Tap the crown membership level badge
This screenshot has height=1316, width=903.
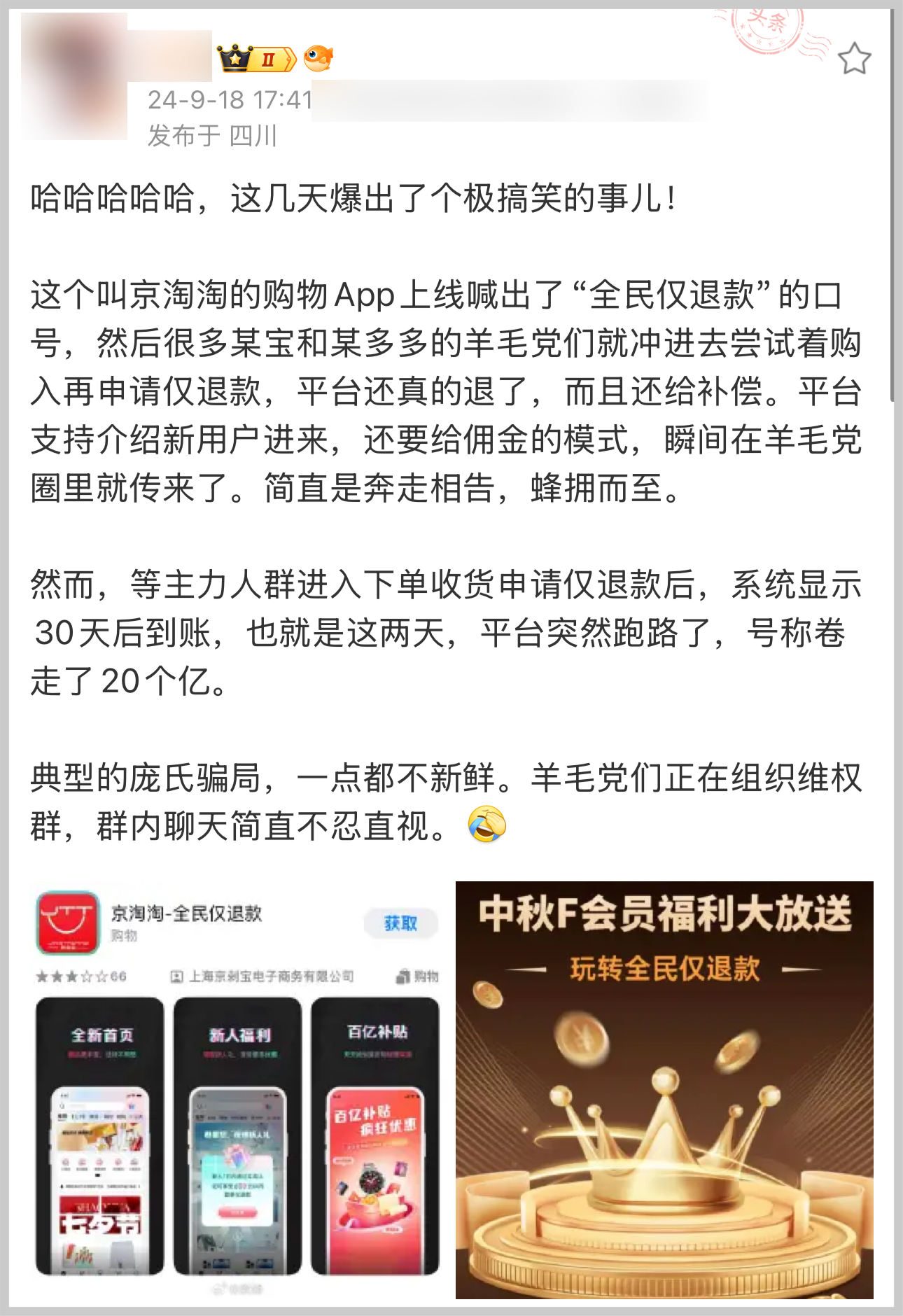tap(256, 59)
